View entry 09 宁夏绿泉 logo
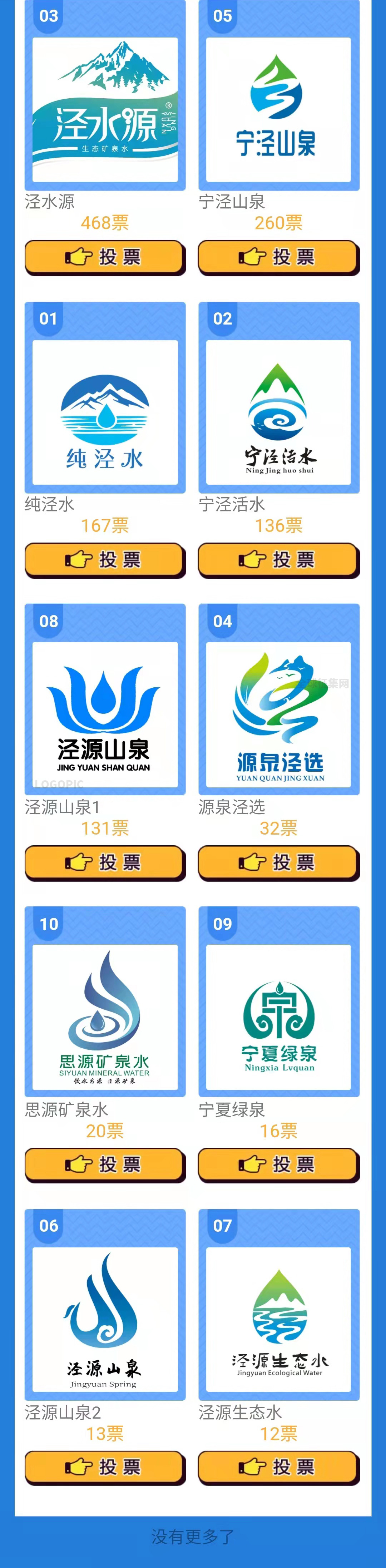The height and width of the screenshot is (1568, 386). (278, 1017)
